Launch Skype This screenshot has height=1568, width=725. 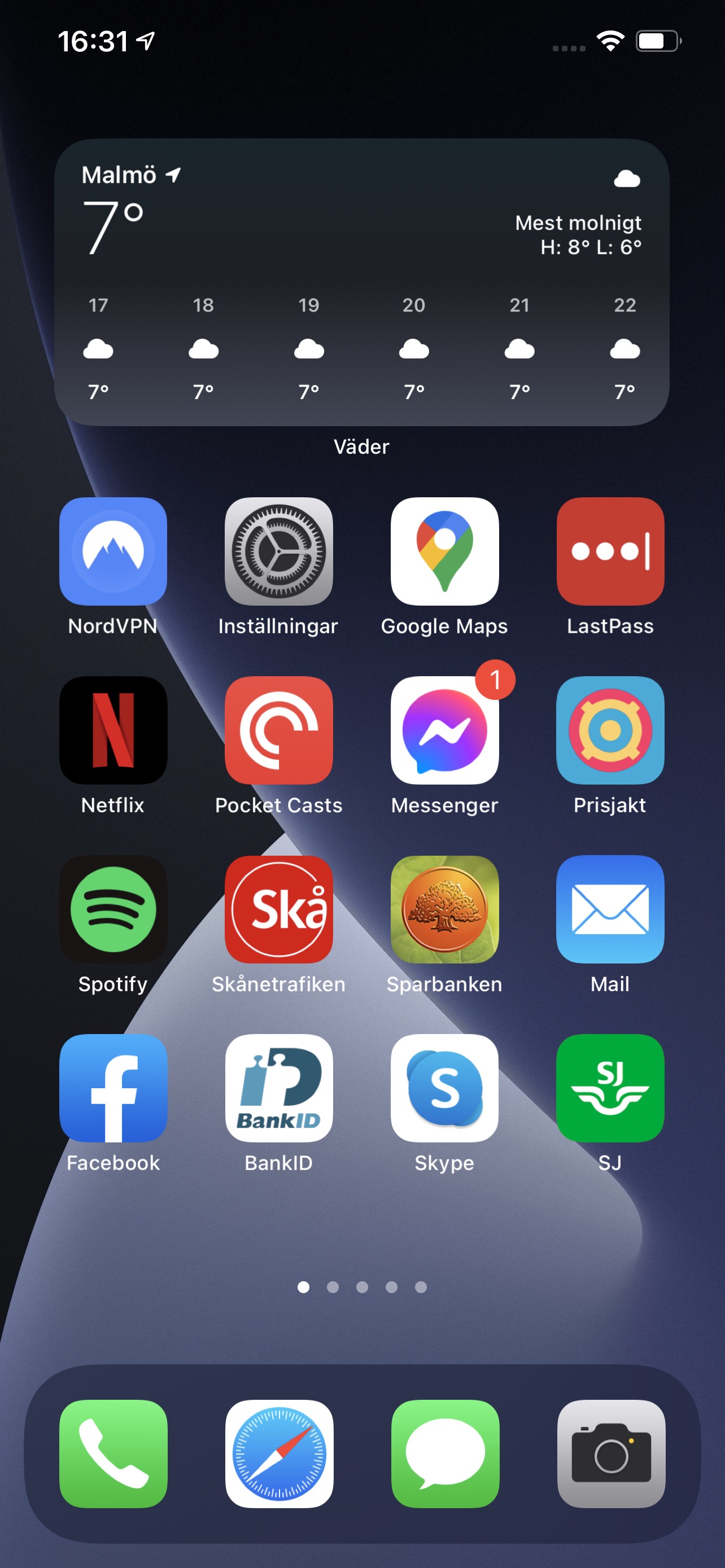(x=444, y=1088)
